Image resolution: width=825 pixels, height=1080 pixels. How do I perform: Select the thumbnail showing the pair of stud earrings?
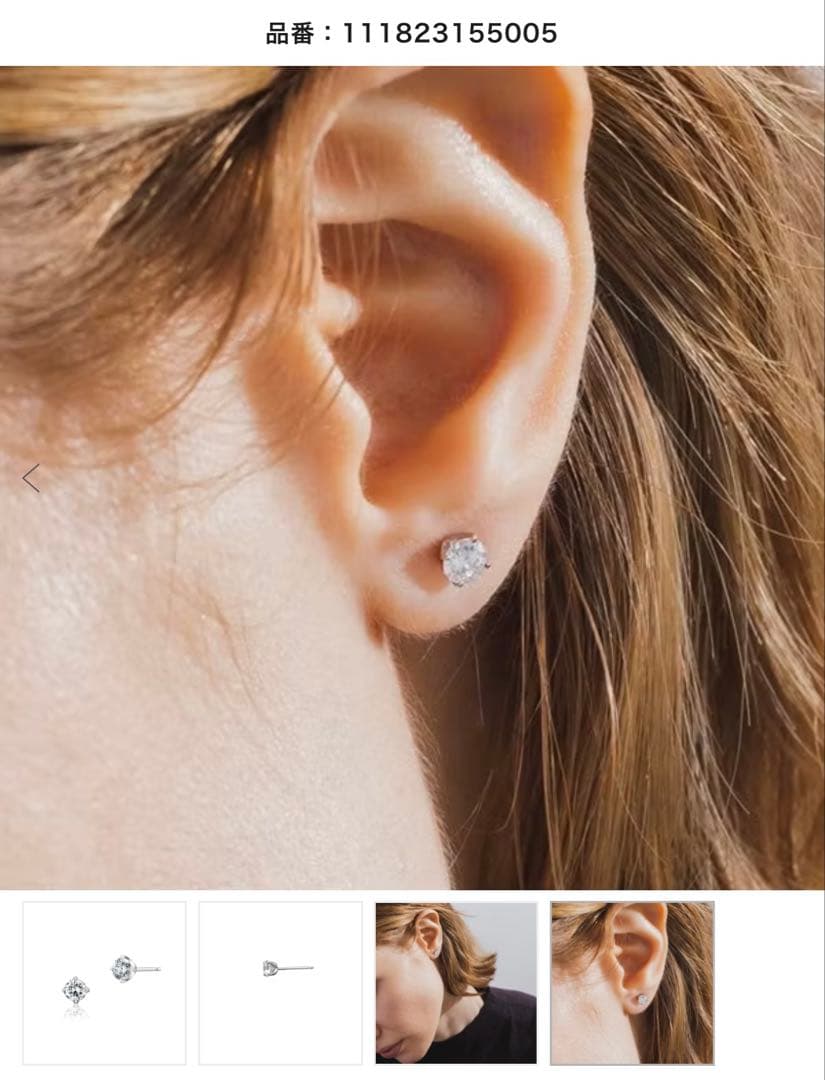coord(104,983)
